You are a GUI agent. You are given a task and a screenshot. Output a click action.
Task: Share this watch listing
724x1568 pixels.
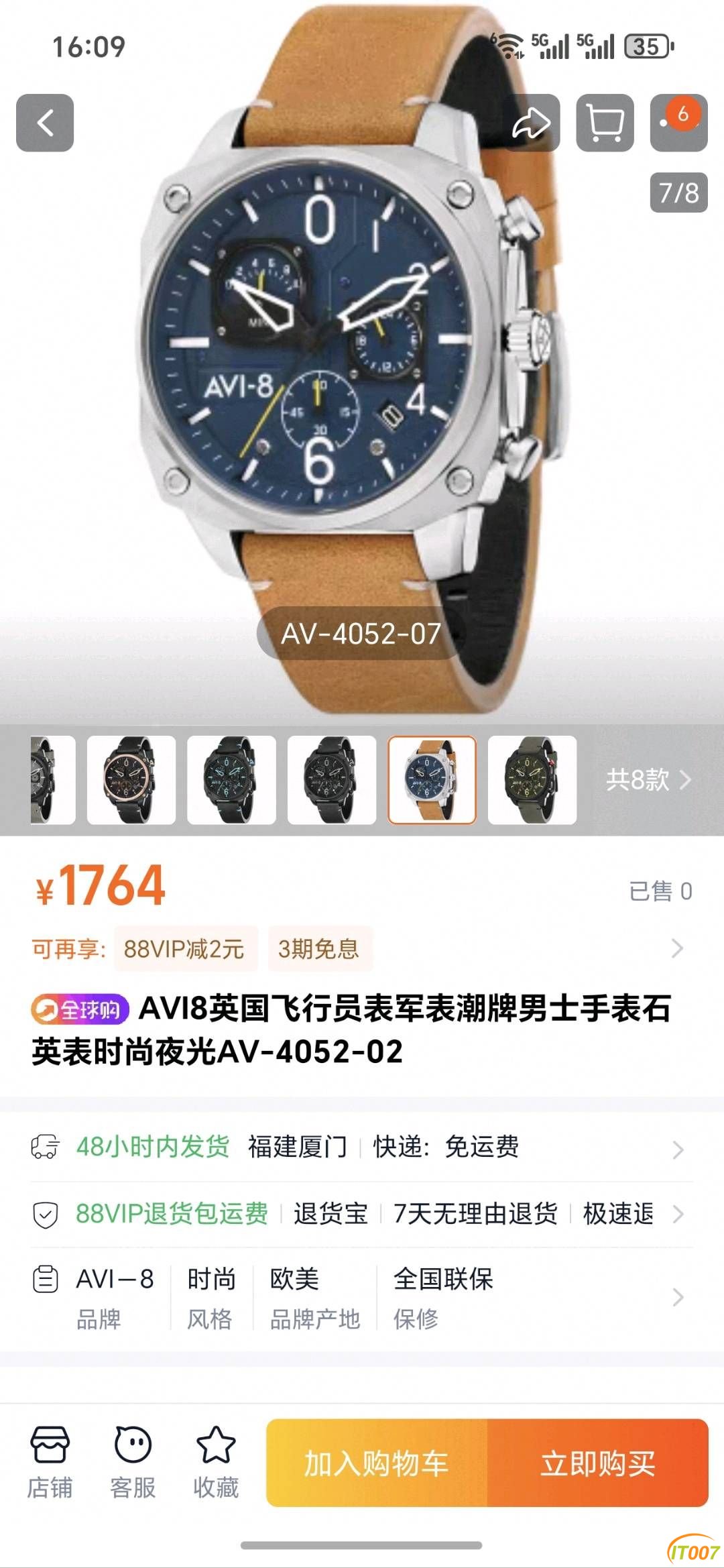pyautogui.click(x=532, y=123)
